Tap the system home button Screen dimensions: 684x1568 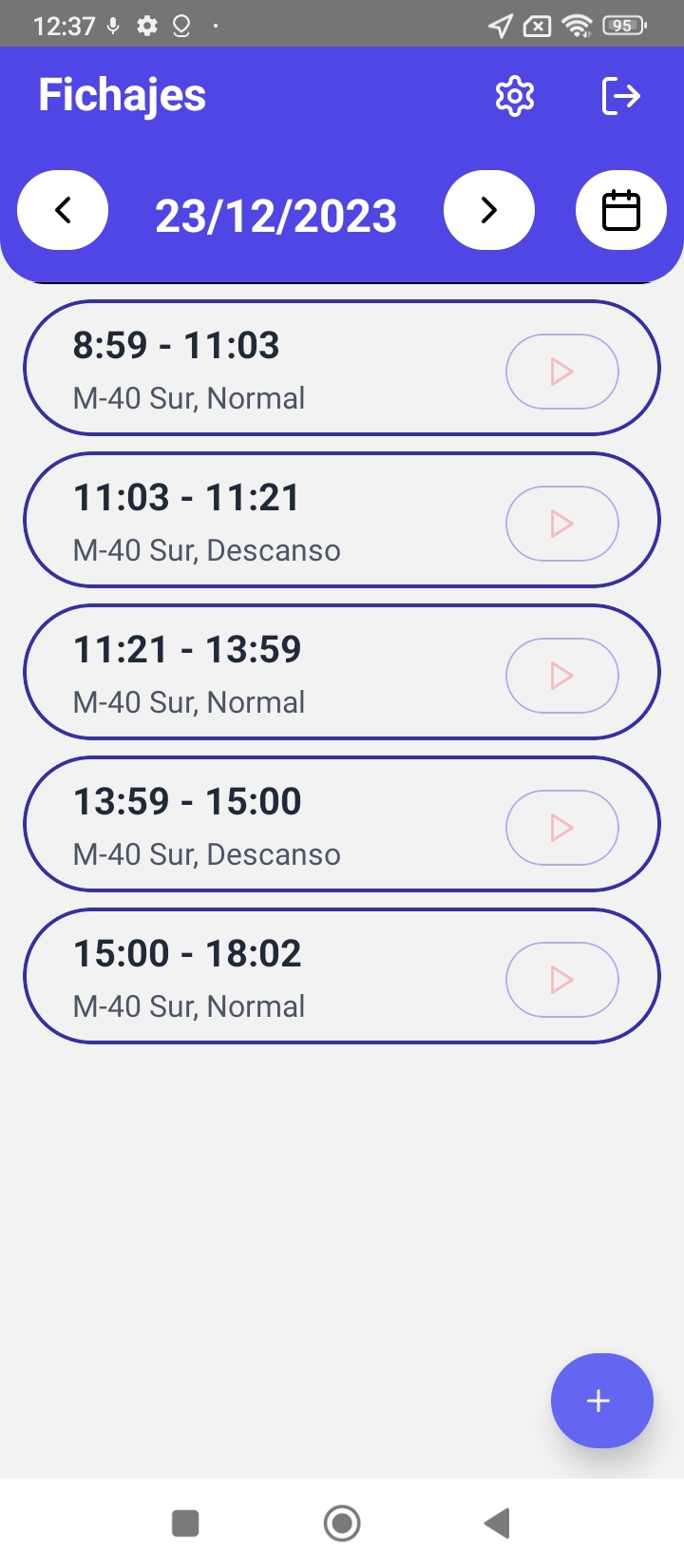coord(342,1523)
